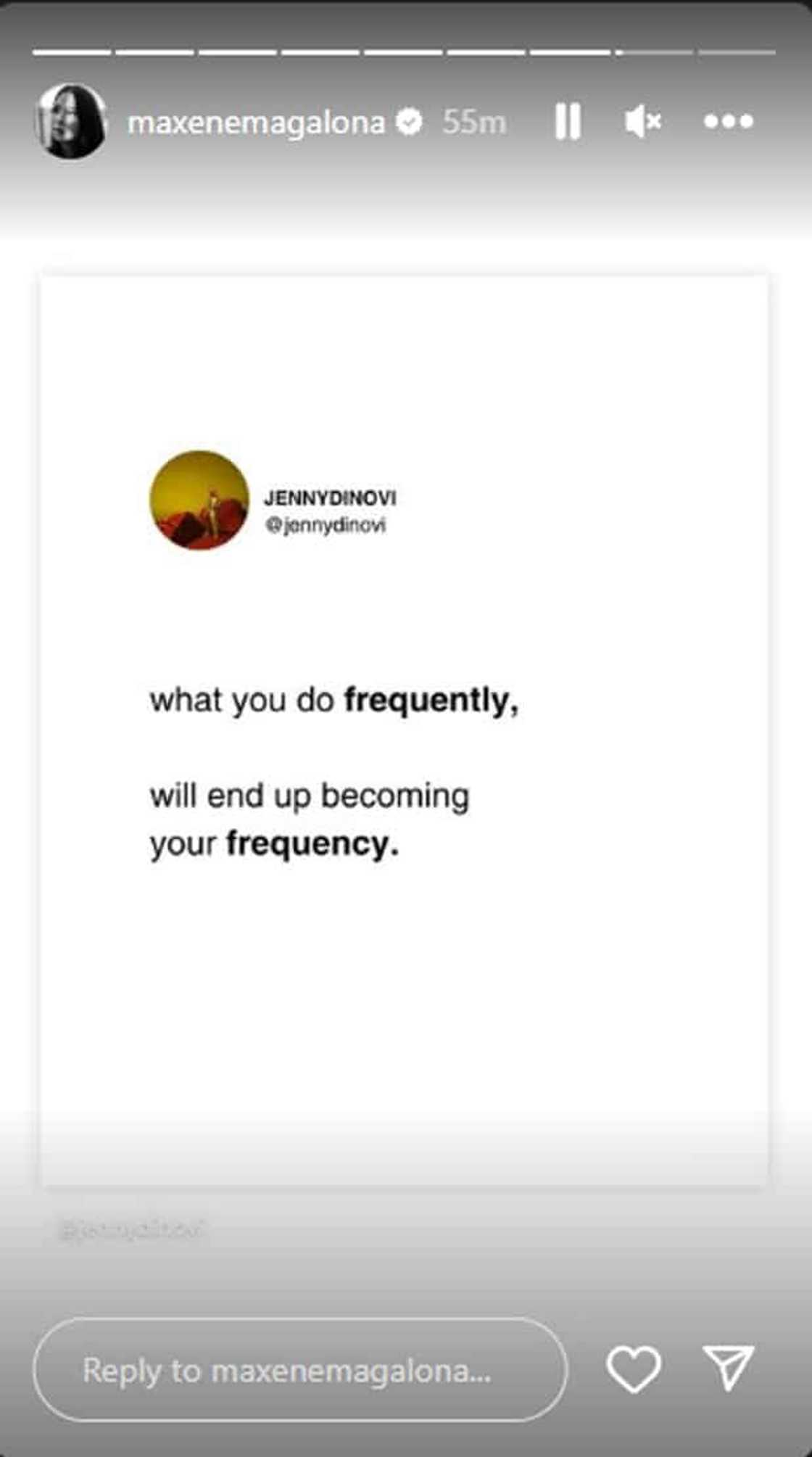This screenshot has width=812, height=1457.
Task: Open maxenemagalona's profile picture
Action: [x=71, y=122]
